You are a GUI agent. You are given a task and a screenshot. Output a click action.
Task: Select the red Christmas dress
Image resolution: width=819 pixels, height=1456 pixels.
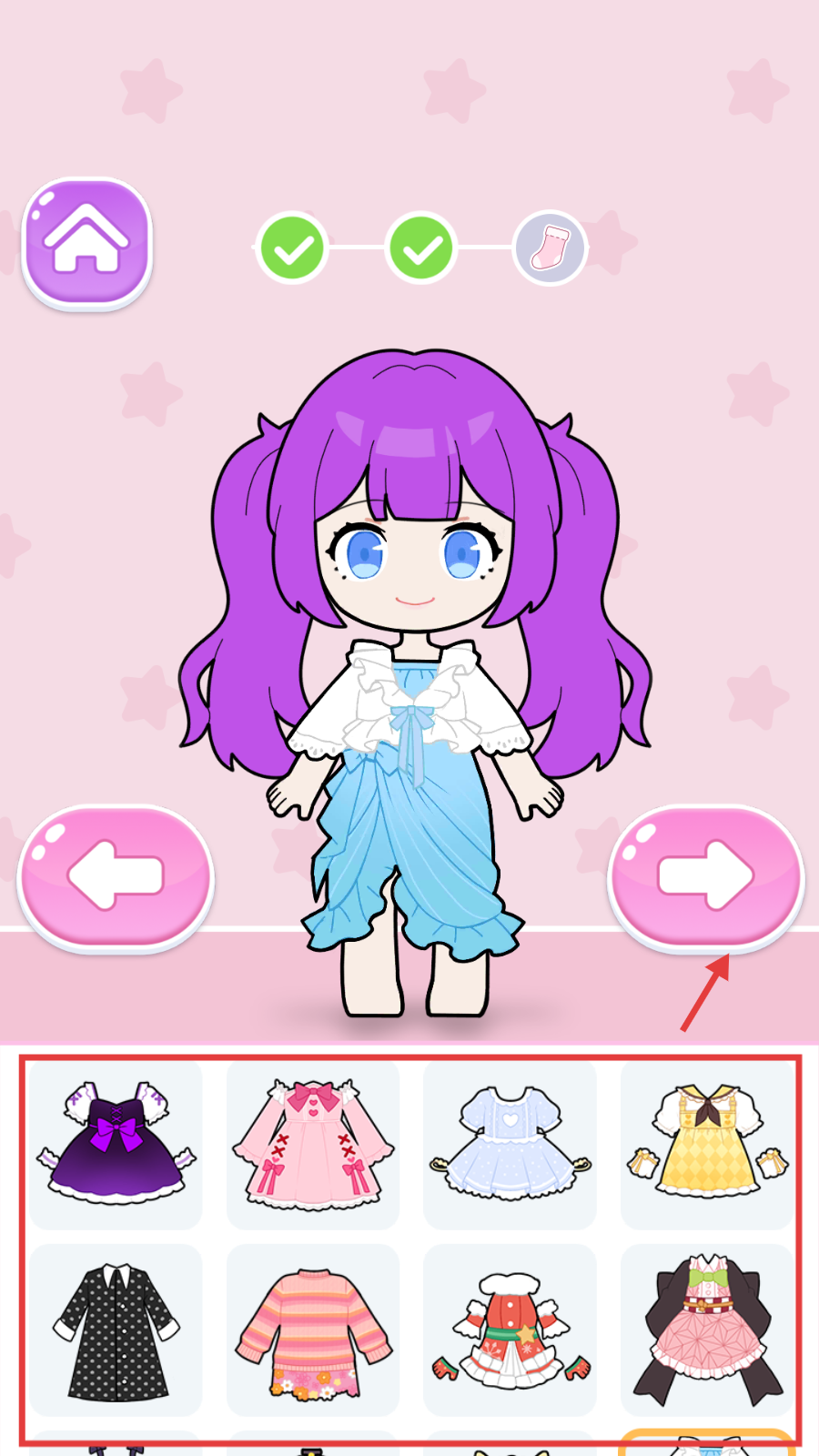pos(510,1330)
